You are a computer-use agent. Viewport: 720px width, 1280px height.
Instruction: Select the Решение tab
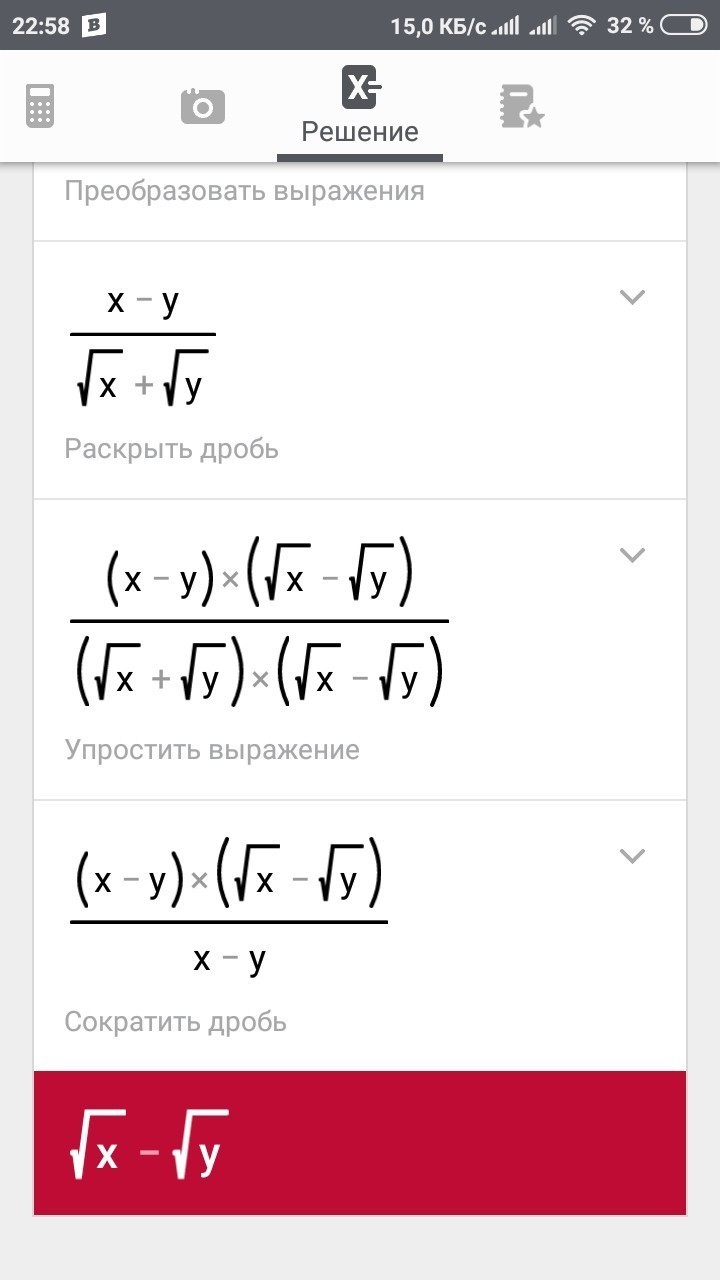[x=360, y=106]
